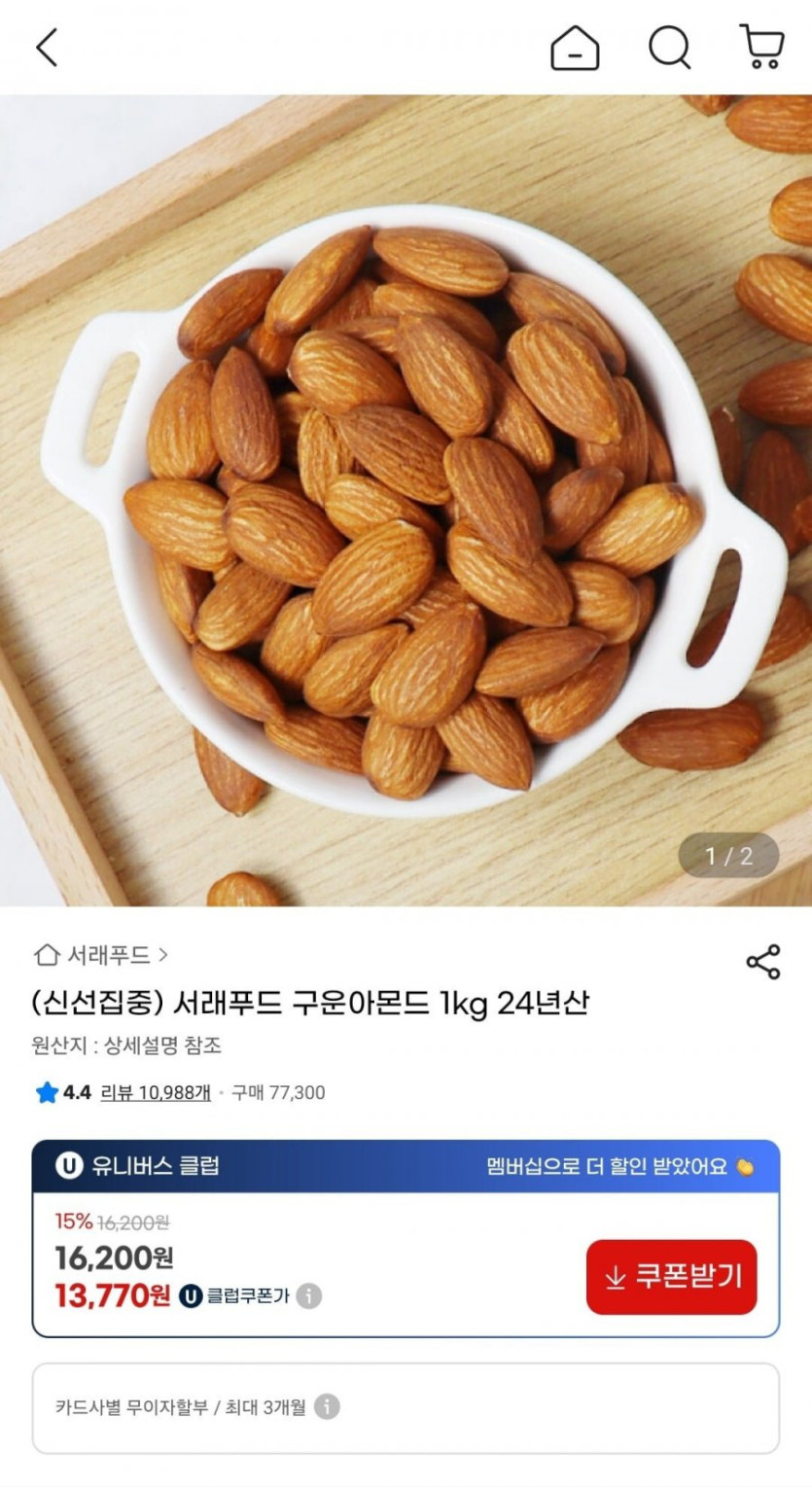This screenshot has height=1487, width=812.
Task: Go back using the back arrow icon
Action: pos(48,46)
